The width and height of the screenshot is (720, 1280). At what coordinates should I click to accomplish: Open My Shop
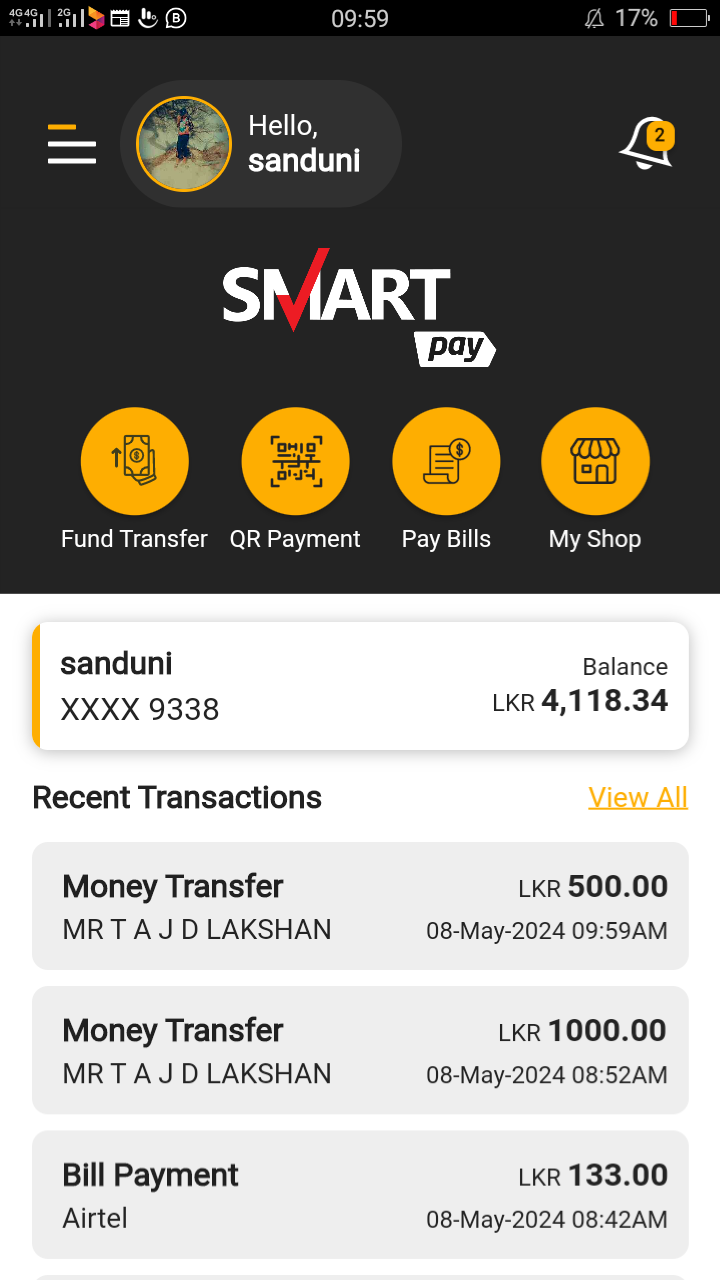595,462
